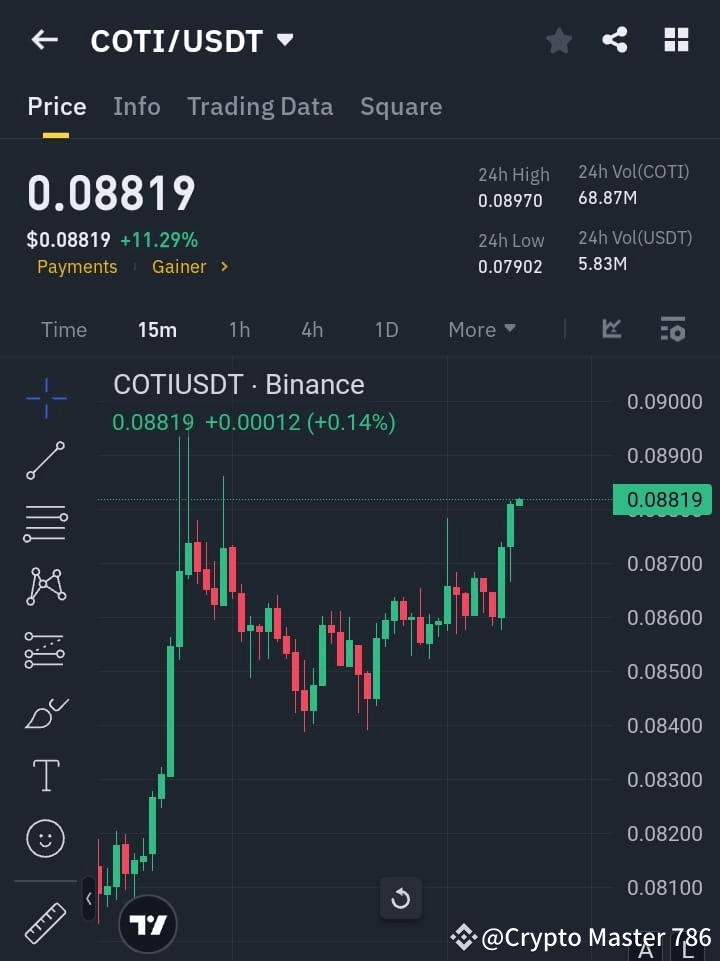Screen dimensions: 720x961
Task: Select the brush drawing tool
Action: [45, 713]
